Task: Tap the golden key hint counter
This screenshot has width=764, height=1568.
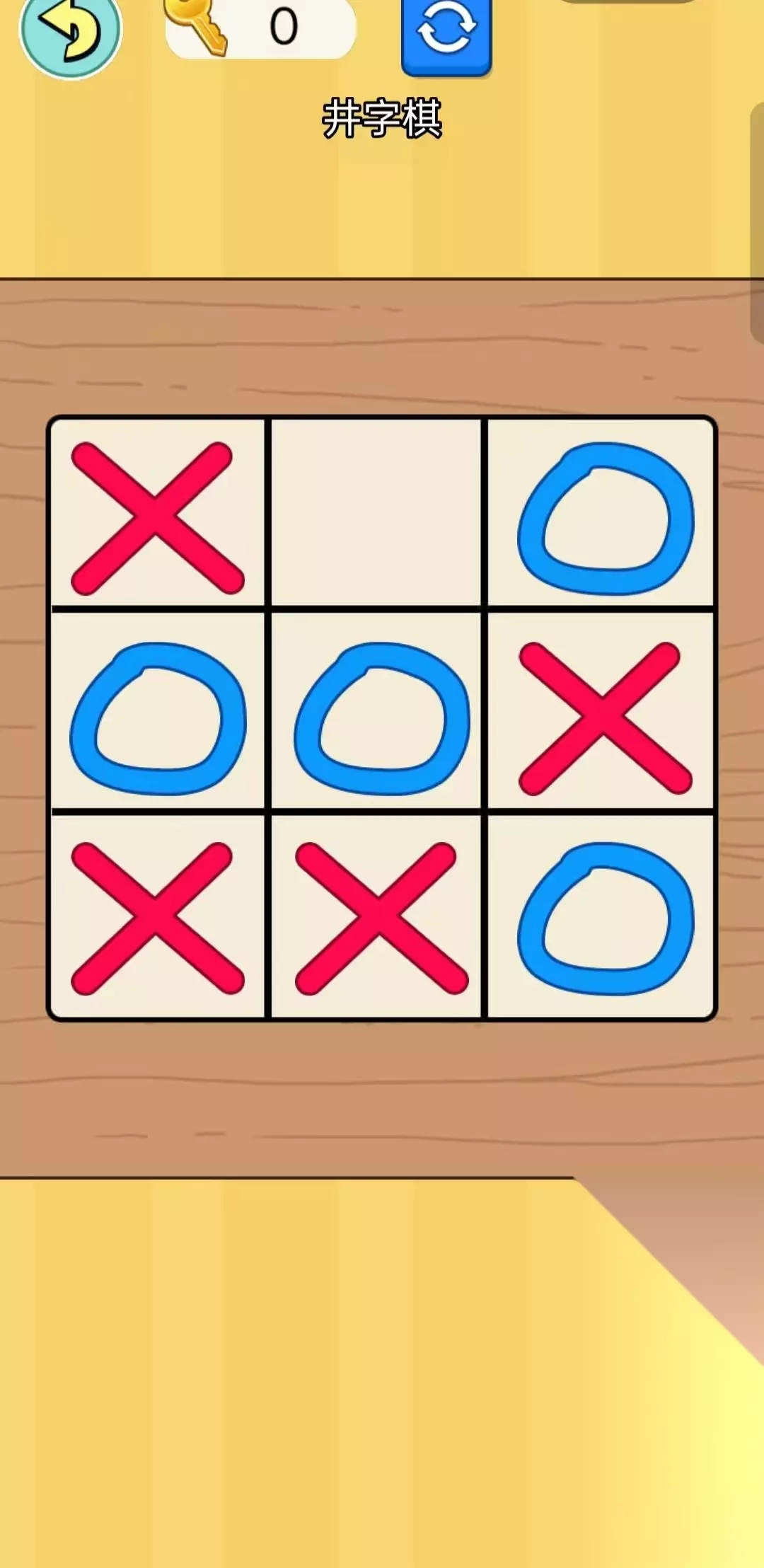Action: 260,28
